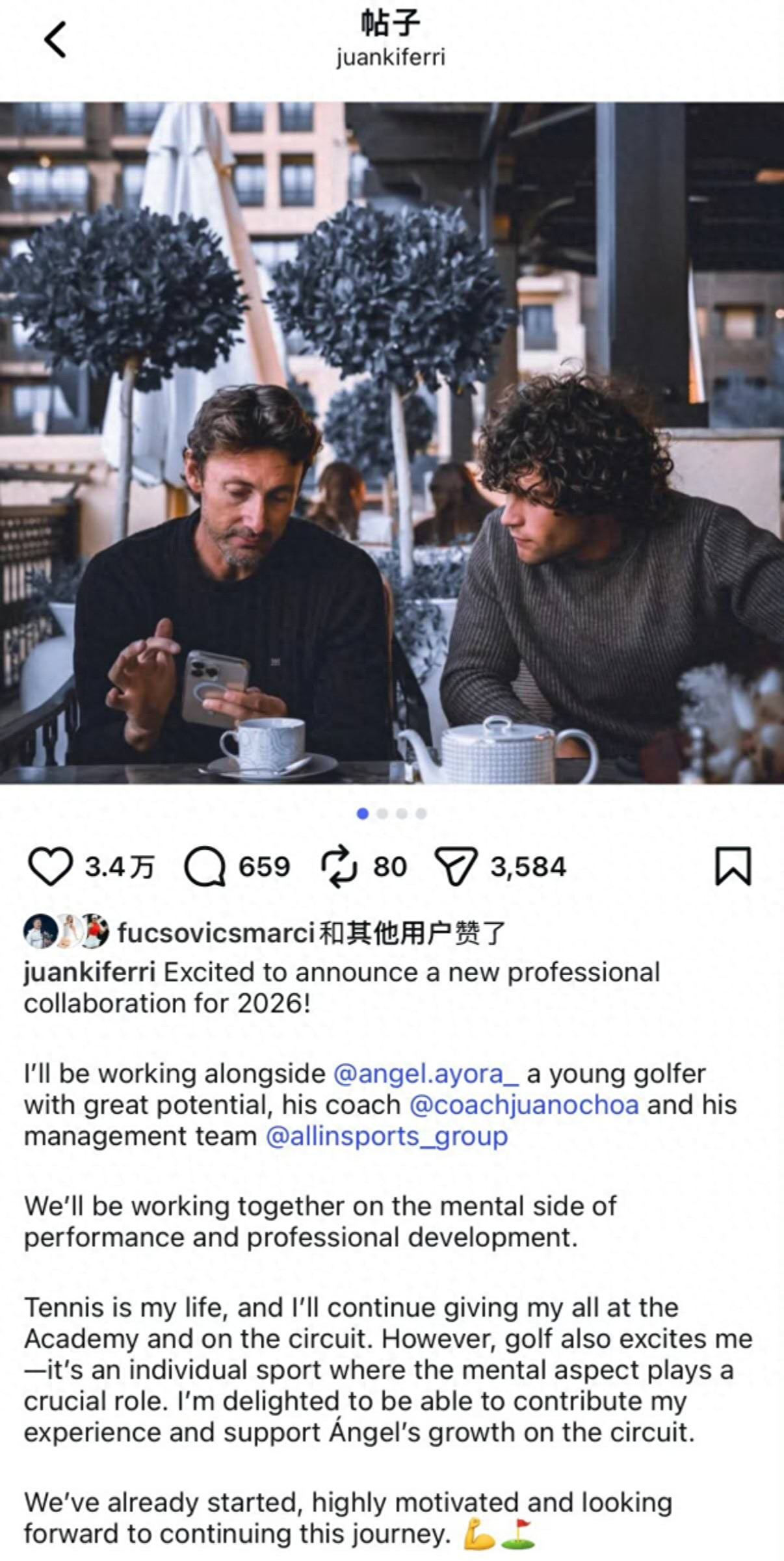View fucsovicsmarci and others who liked

coord(311,933)
